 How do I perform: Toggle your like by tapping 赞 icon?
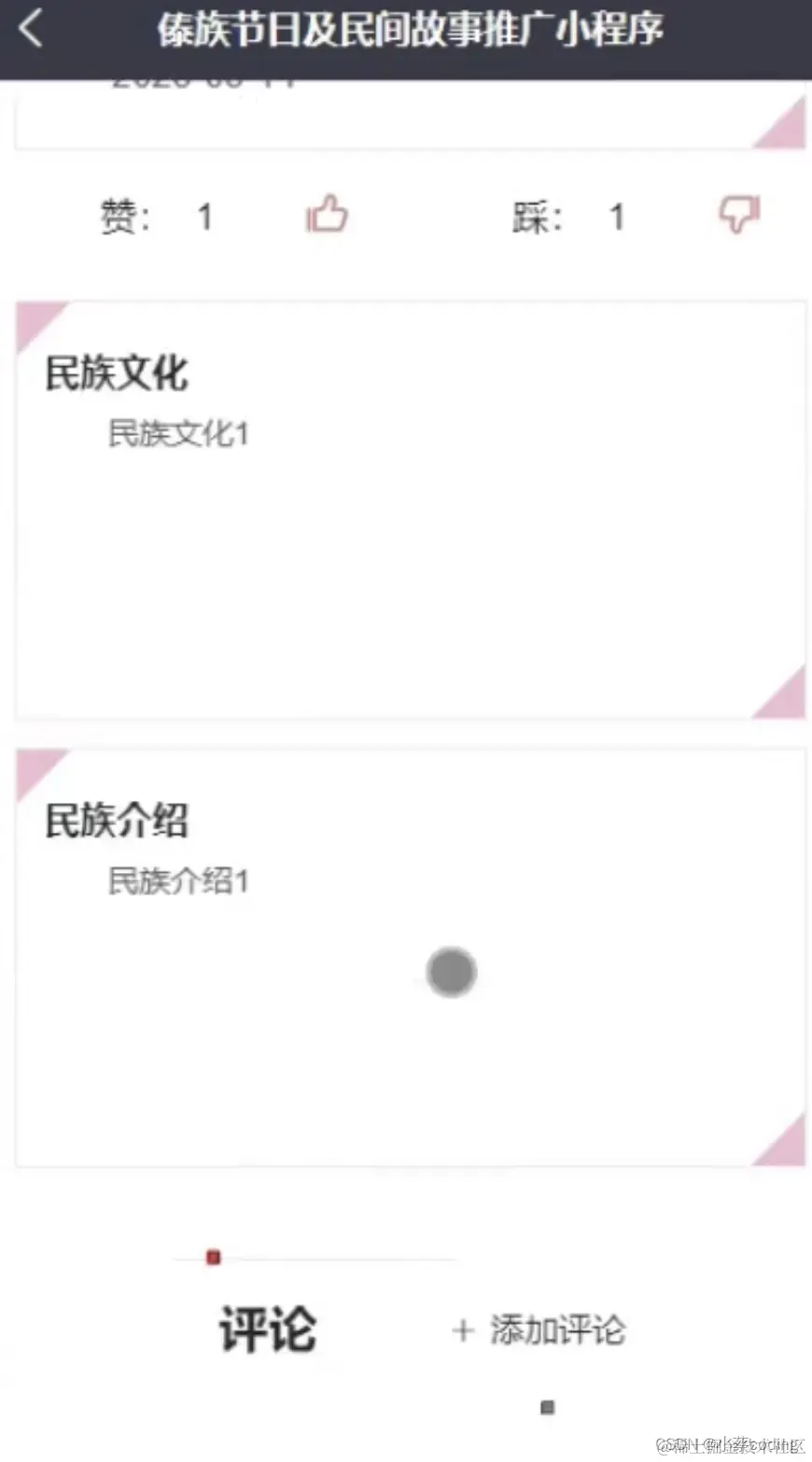pyautogui.click(x=326, y=214)
